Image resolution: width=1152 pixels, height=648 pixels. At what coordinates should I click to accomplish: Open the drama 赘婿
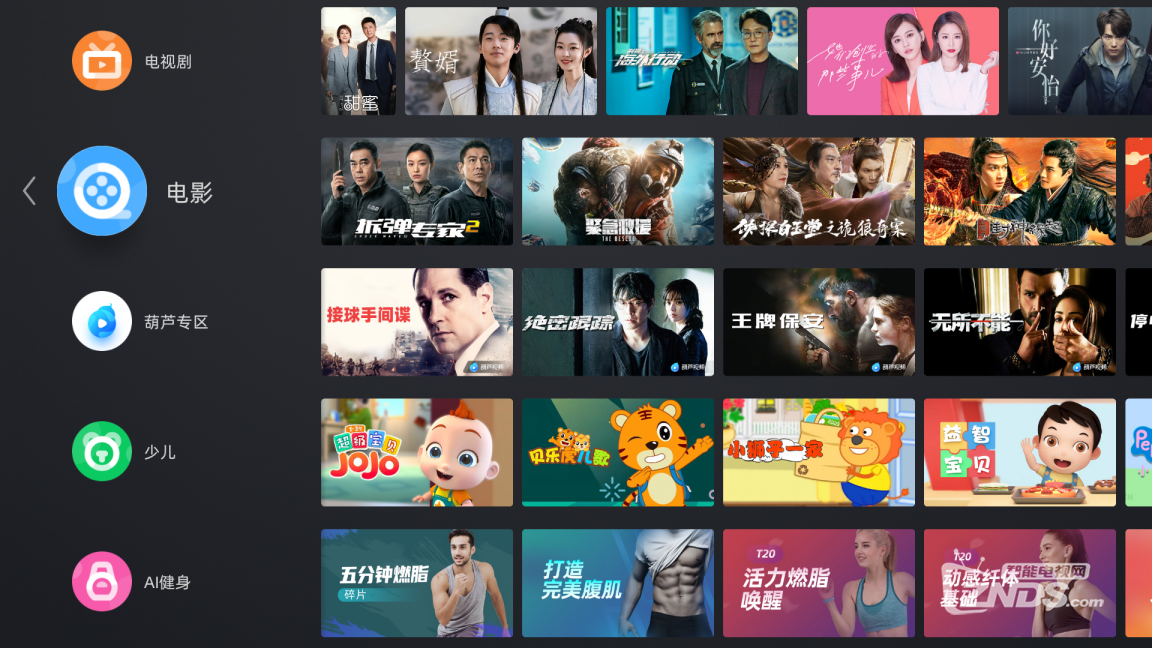pyautogui.click(x=500, y=61)
